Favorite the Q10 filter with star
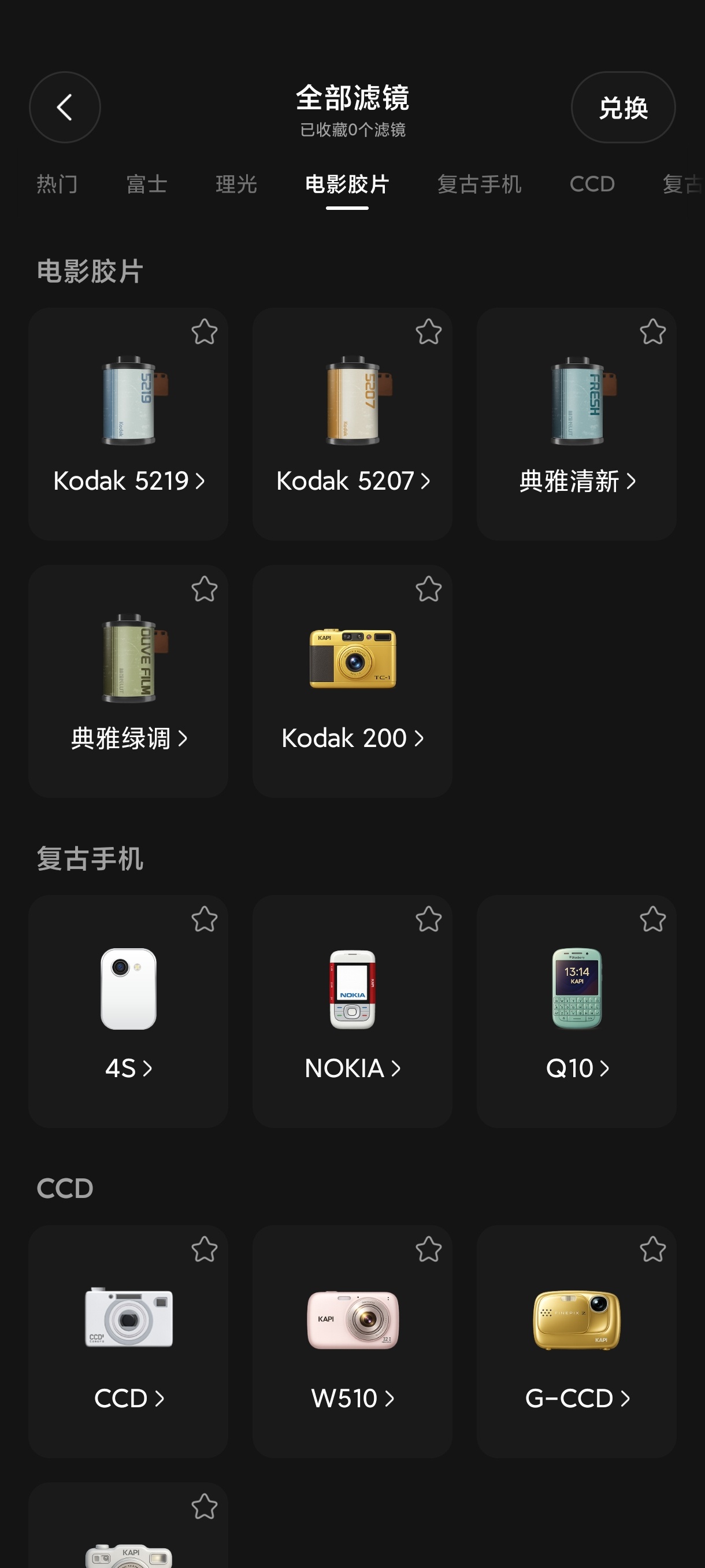The height and width of the screenshot is (1568, 705). click(x=652, y=919)
